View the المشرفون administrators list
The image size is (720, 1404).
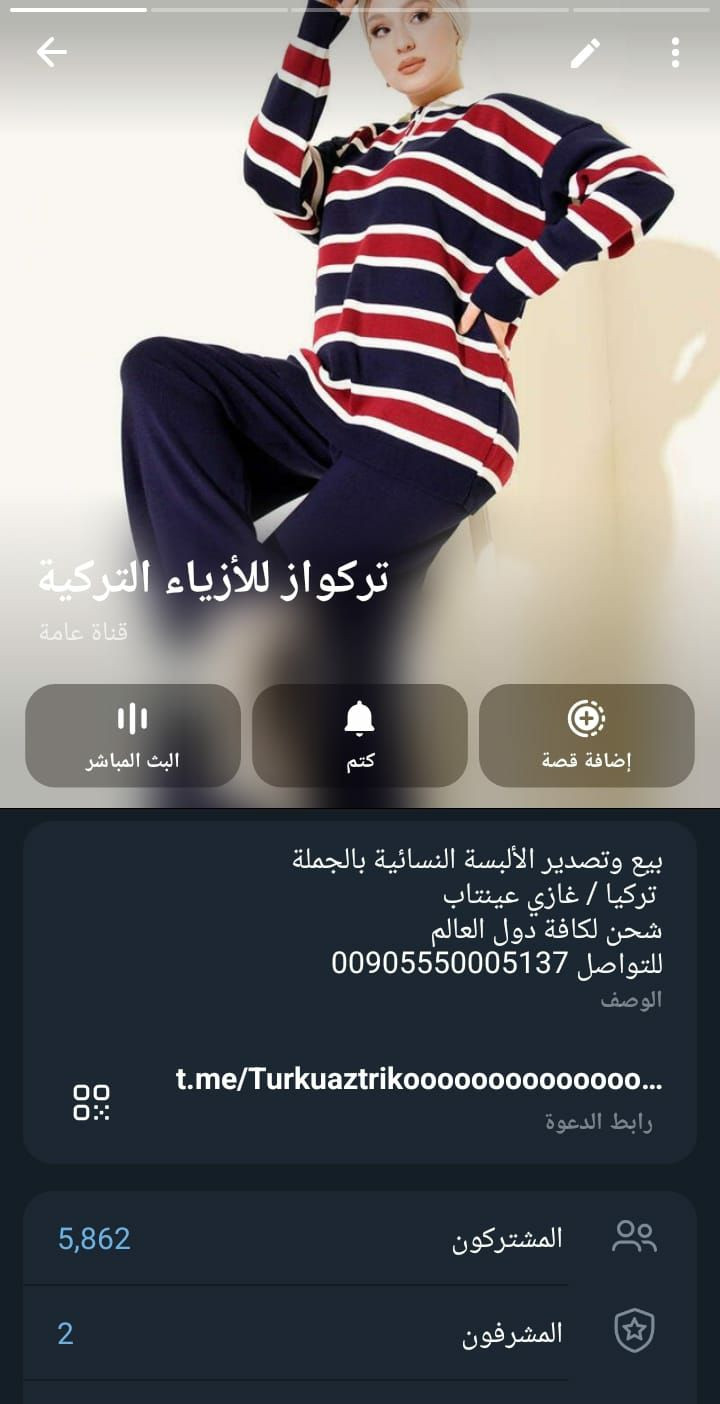pyautogui.click(x=360, y=1333)
